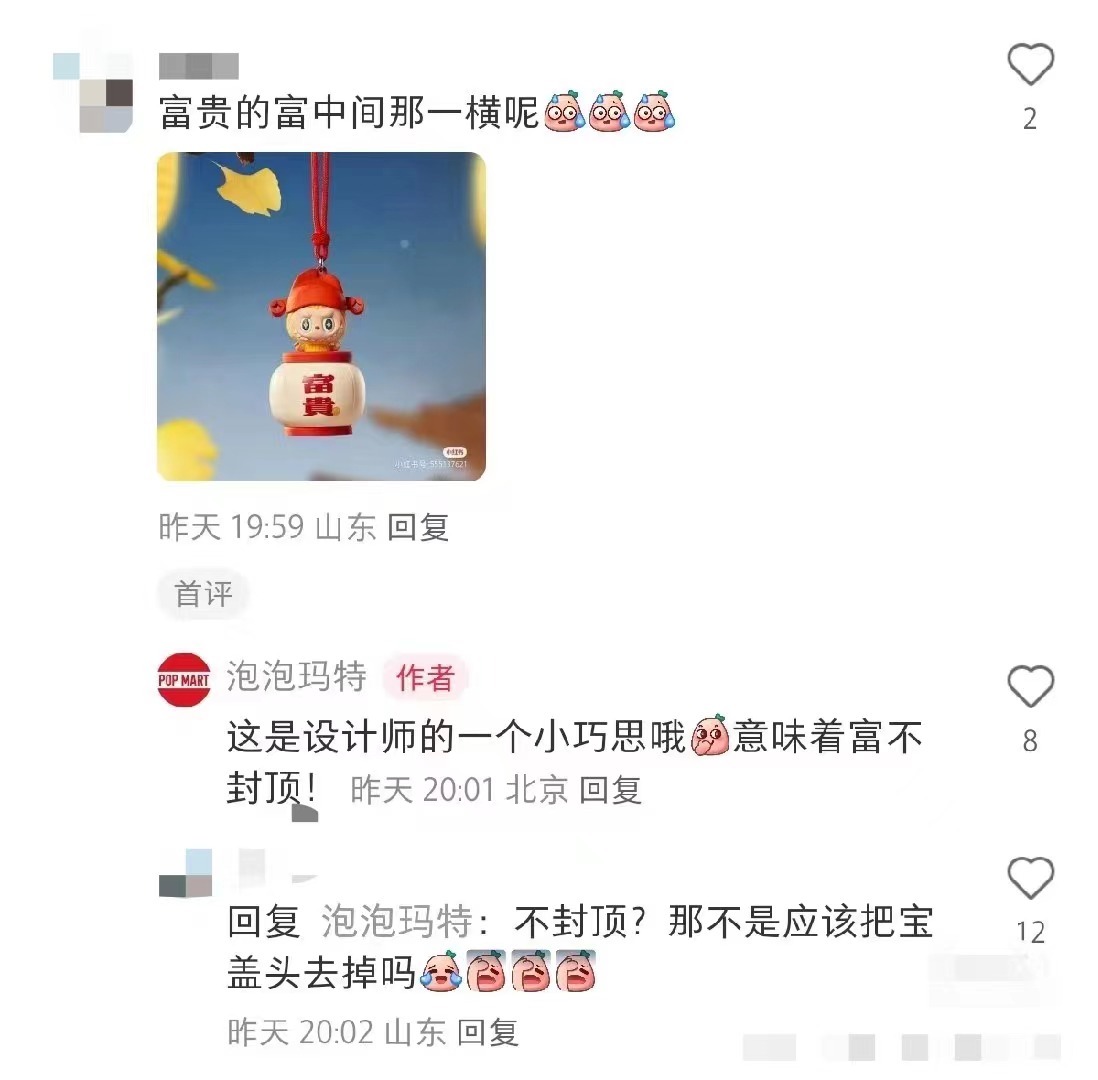The width and height of the screenshot is (1098, 1080).
Task: Reply to the comment posted at 19:59
Action: click(418, 527)
